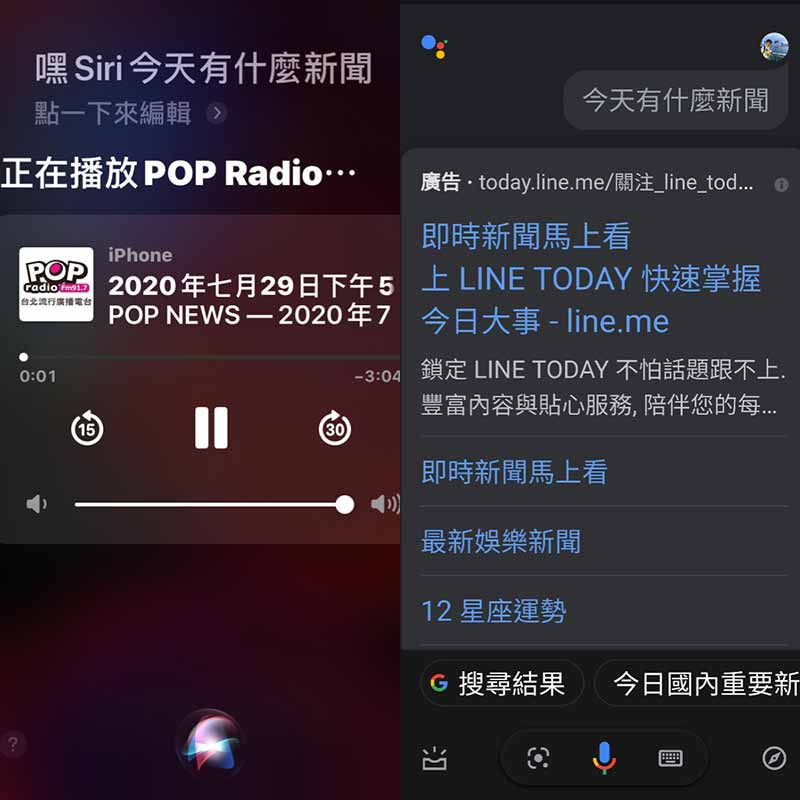Open the 最新娛樂新聞 link
The width and height of the screenshot is (800, 800).
(501, 542)
